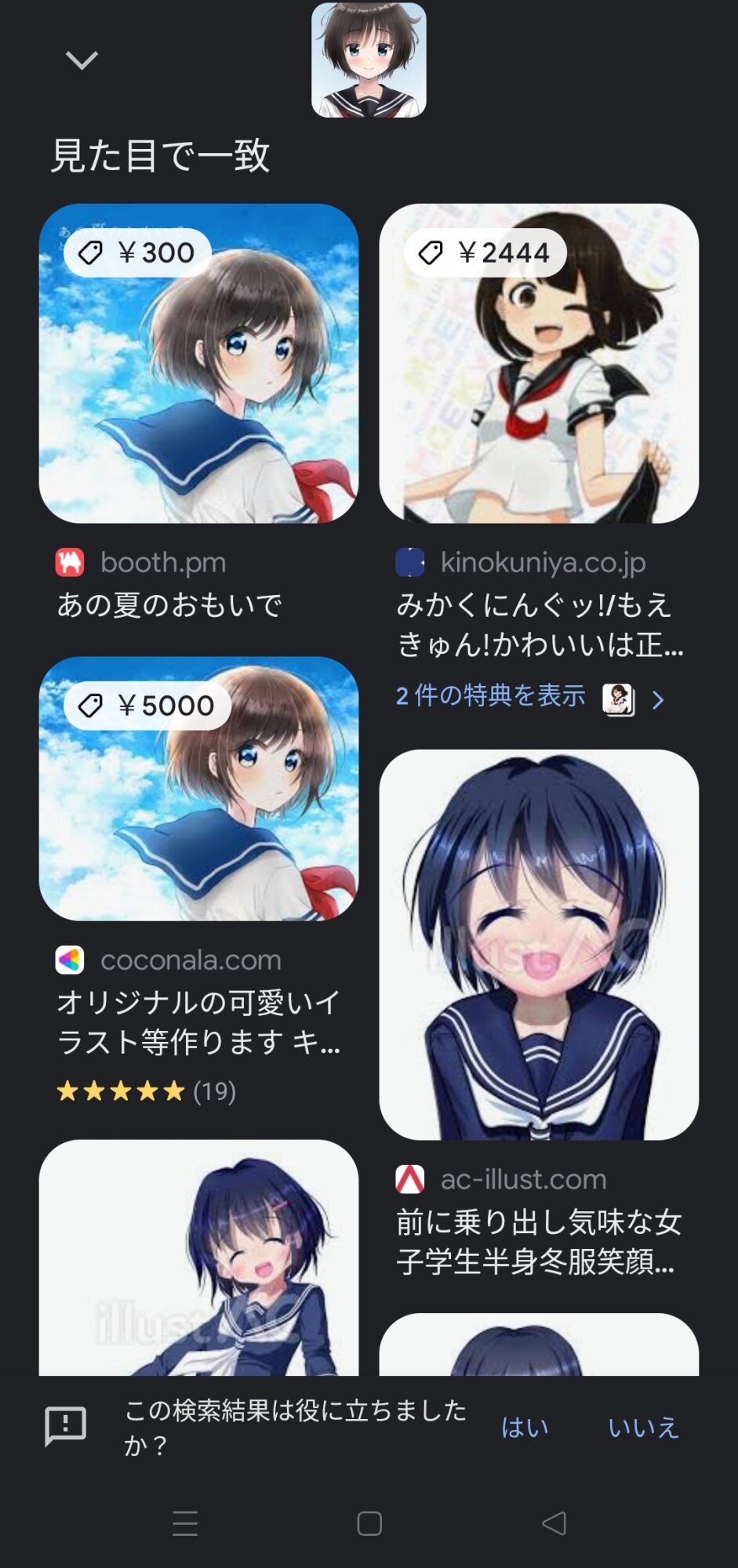Collapse results with the down chevron
Screen dimensions: 738x1568
(x=82, y=60)
